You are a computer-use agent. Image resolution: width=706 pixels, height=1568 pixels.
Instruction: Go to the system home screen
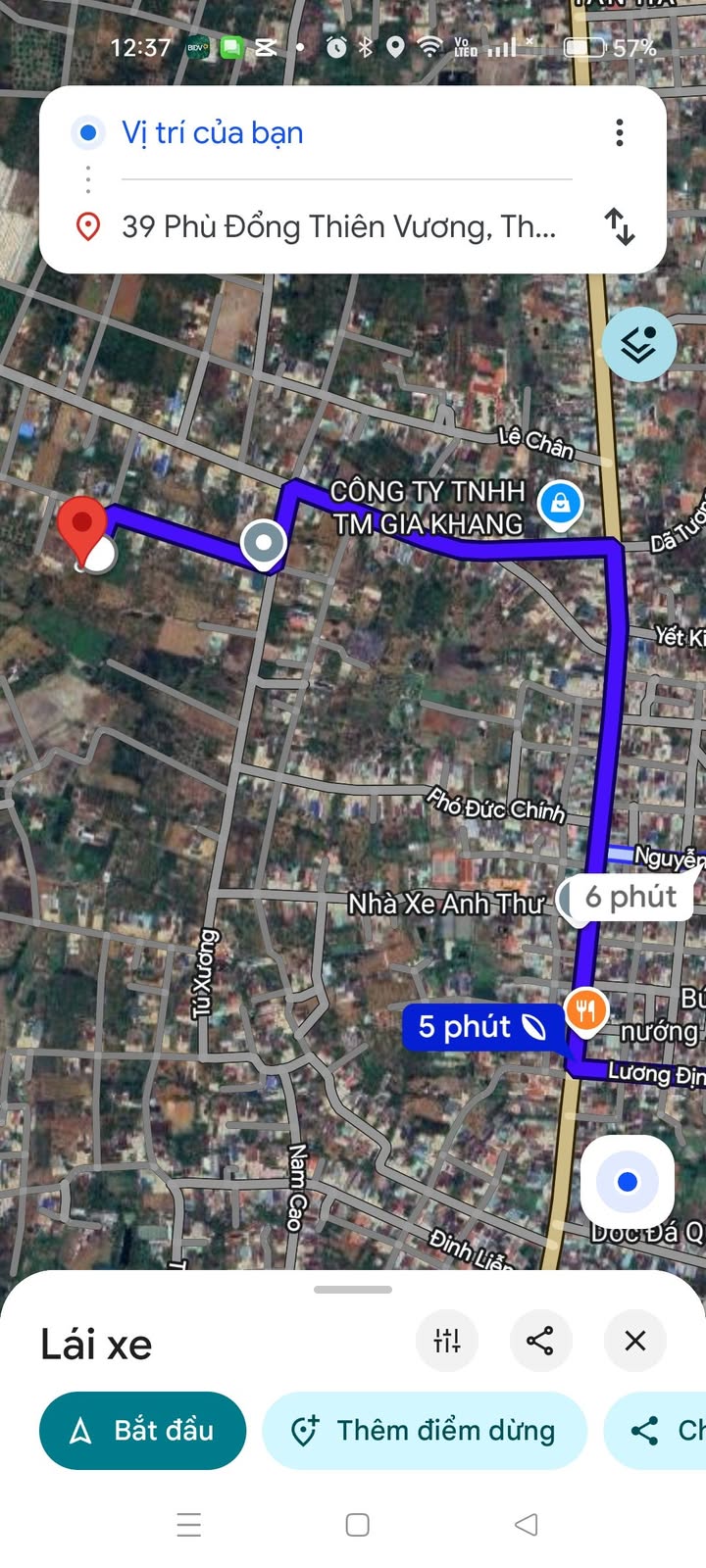tap(358, 1524)
